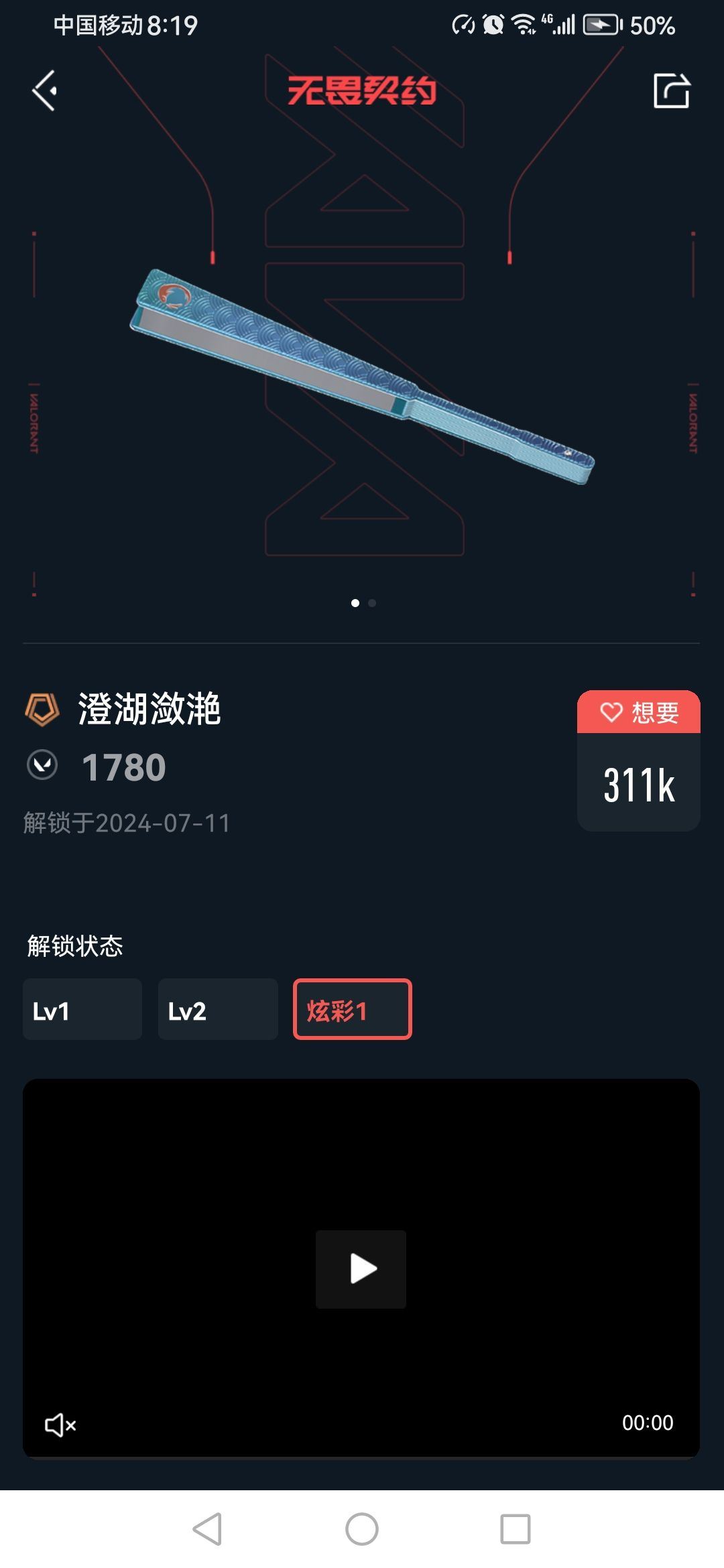The width and height of the screenshot is (724, 1568).
Task: Switch to the Lv2 unlock state
Action: coord(218,1009)
